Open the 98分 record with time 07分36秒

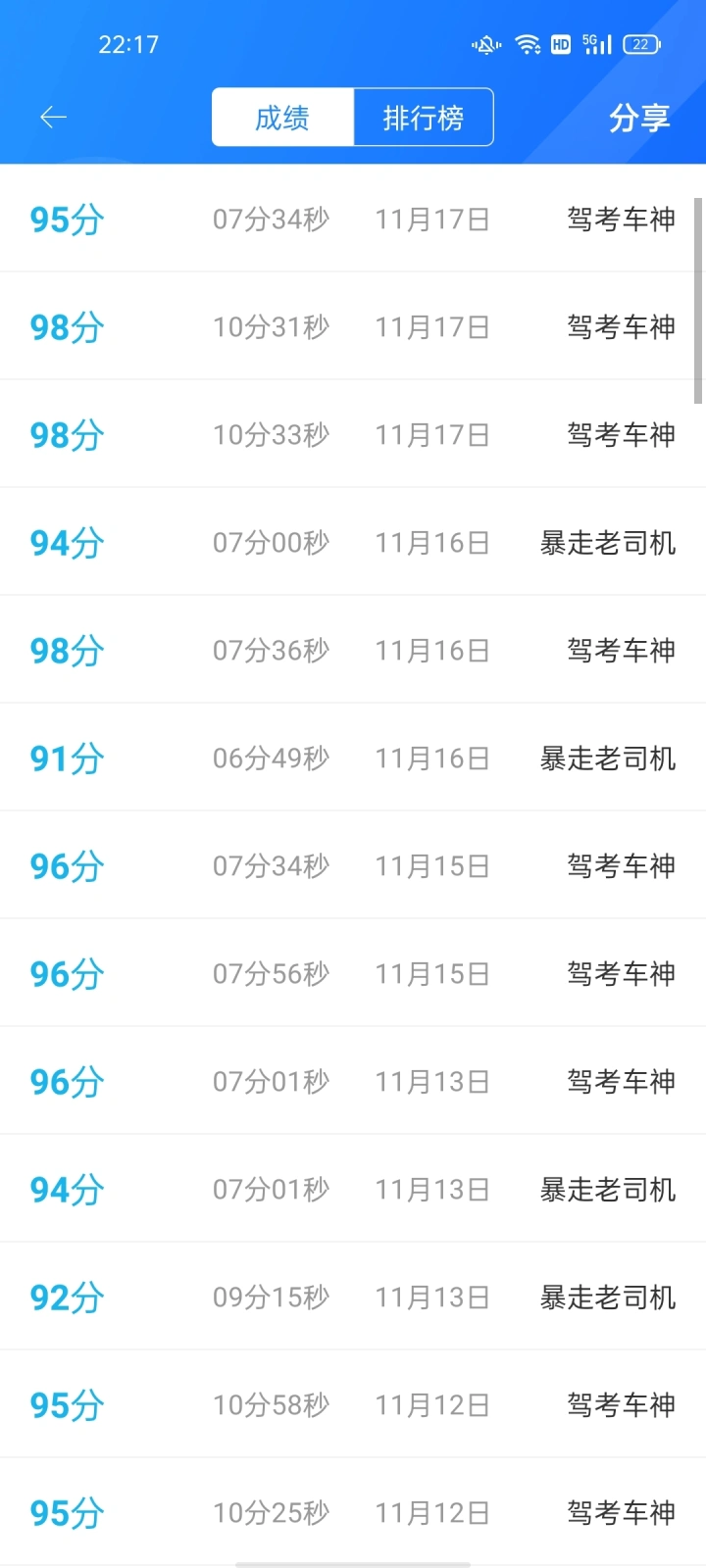(x=353, y=650)
